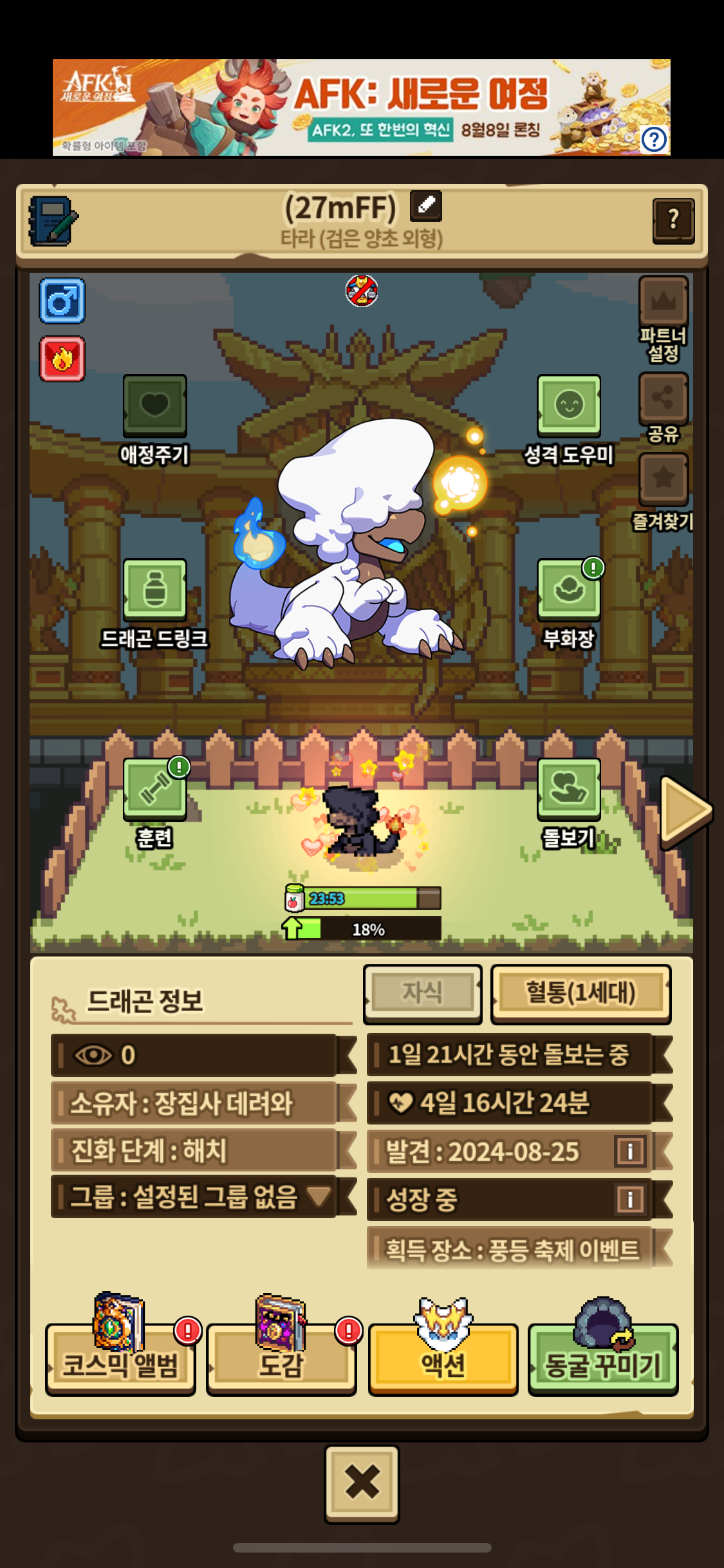The width and height of the screenshot is (724, 1568).
Task: Open the notebook memo icon
Action: 53,221
